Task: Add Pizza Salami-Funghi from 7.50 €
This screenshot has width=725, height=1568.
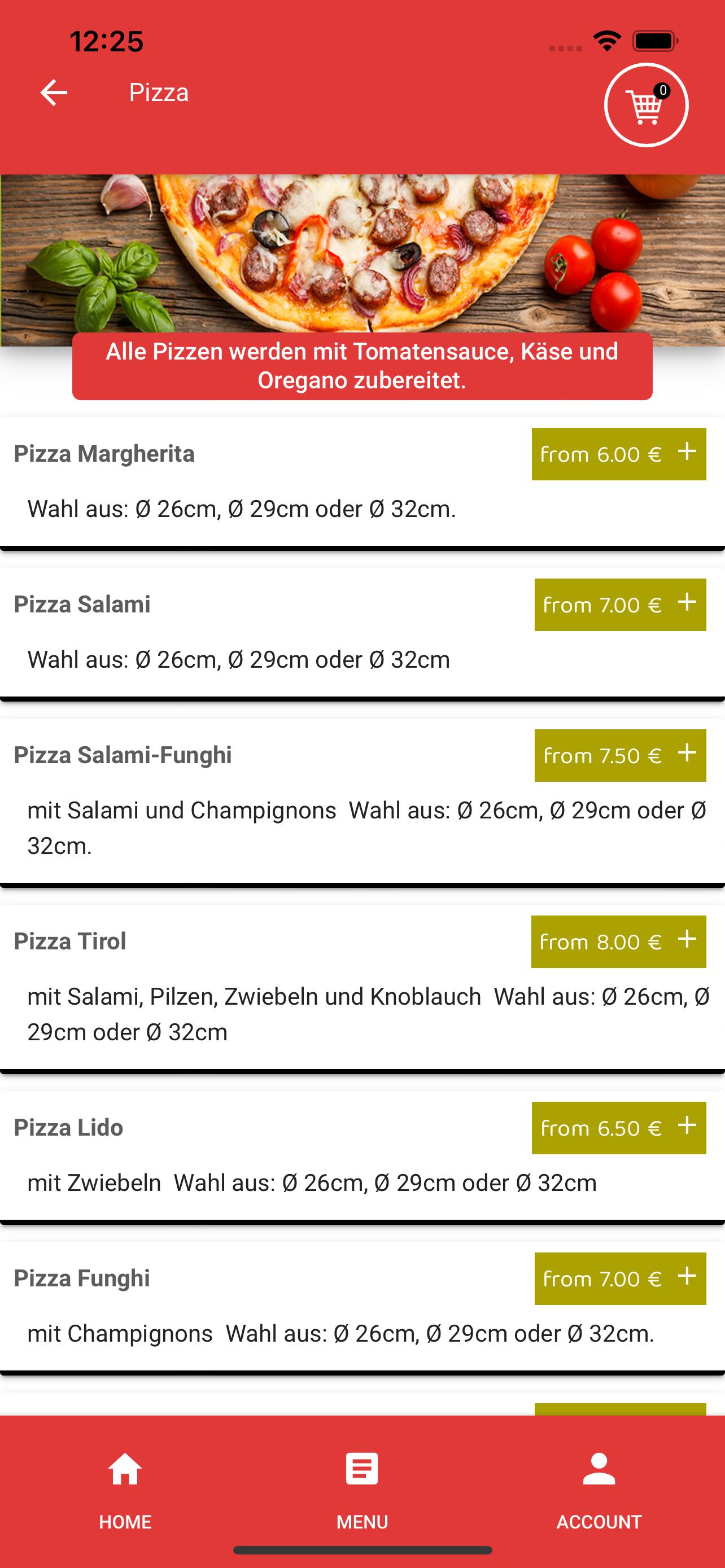Action: 619,755
